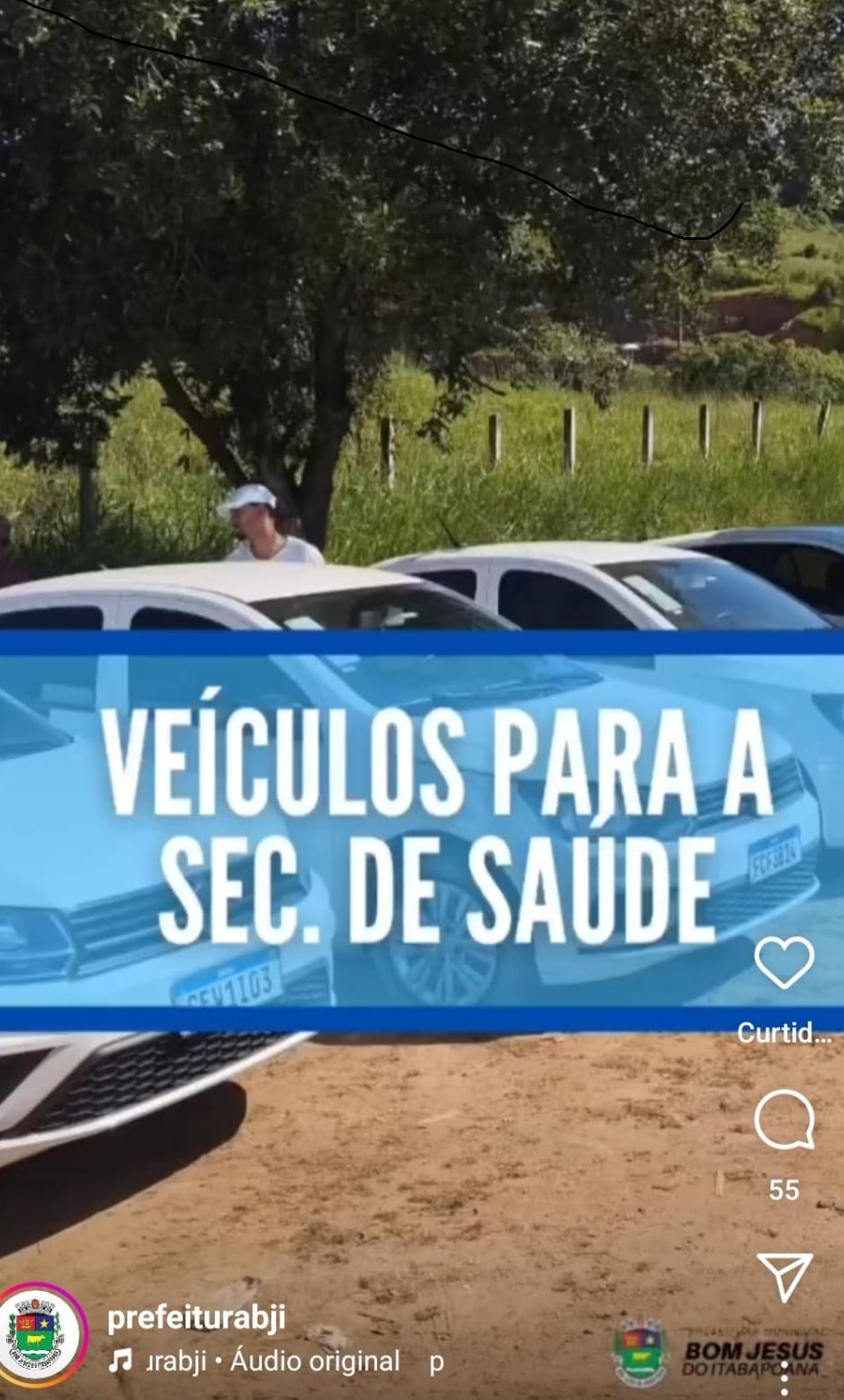Open the comments on this reel
Viewport: 844px width, 1400px height.
(x=783, y=1121)
